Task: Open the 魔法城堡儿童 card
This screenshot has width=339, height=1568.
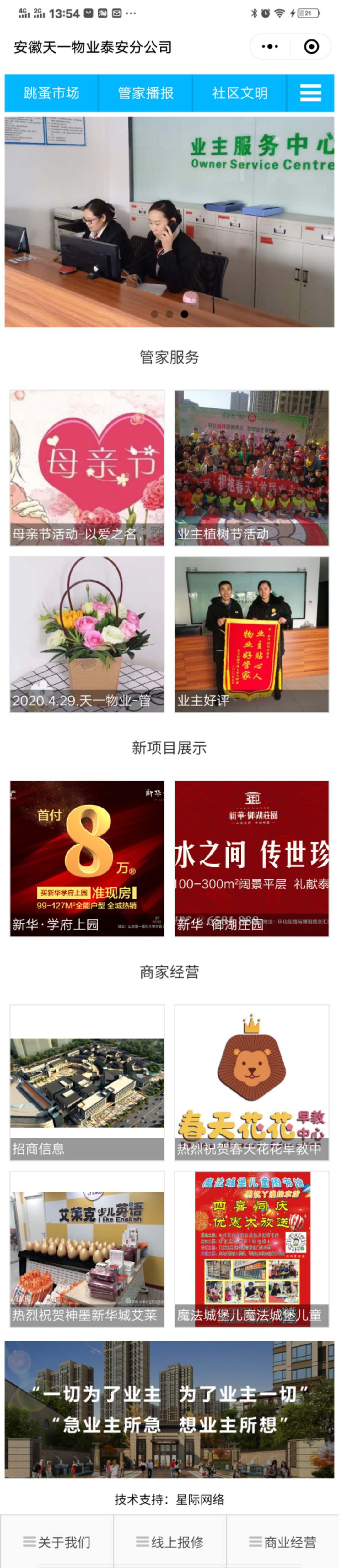Action: (252, 1249)
